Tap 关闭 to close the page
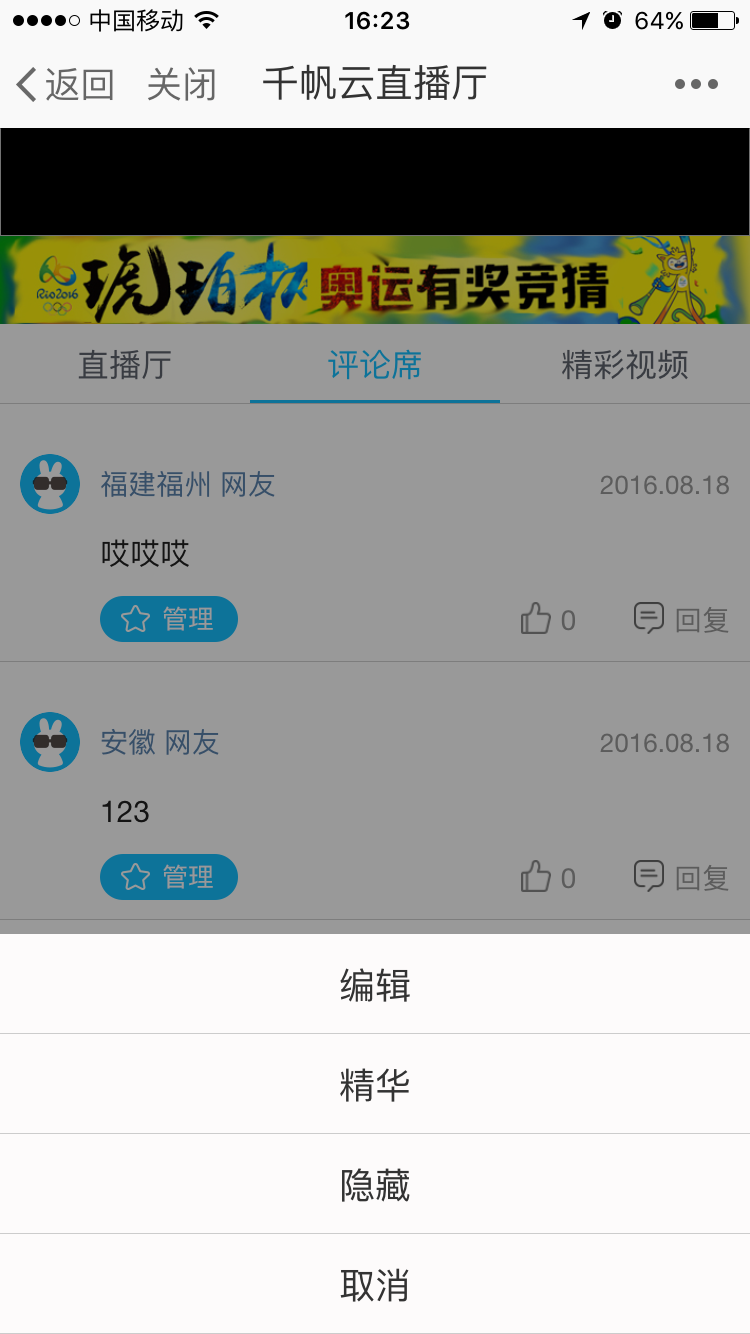Screen dimensions: 750x1334 pos(181,85)
